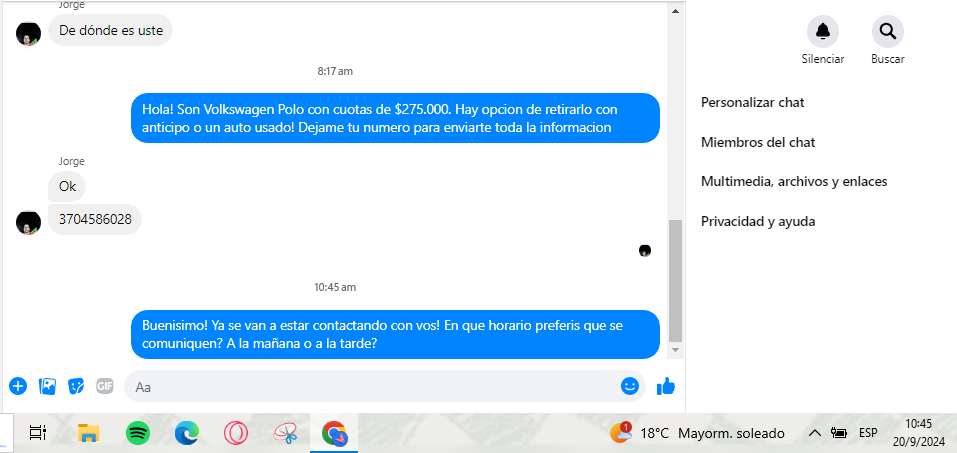Expand Multimedia, archivos y enlaces

(x=793, y=181)
